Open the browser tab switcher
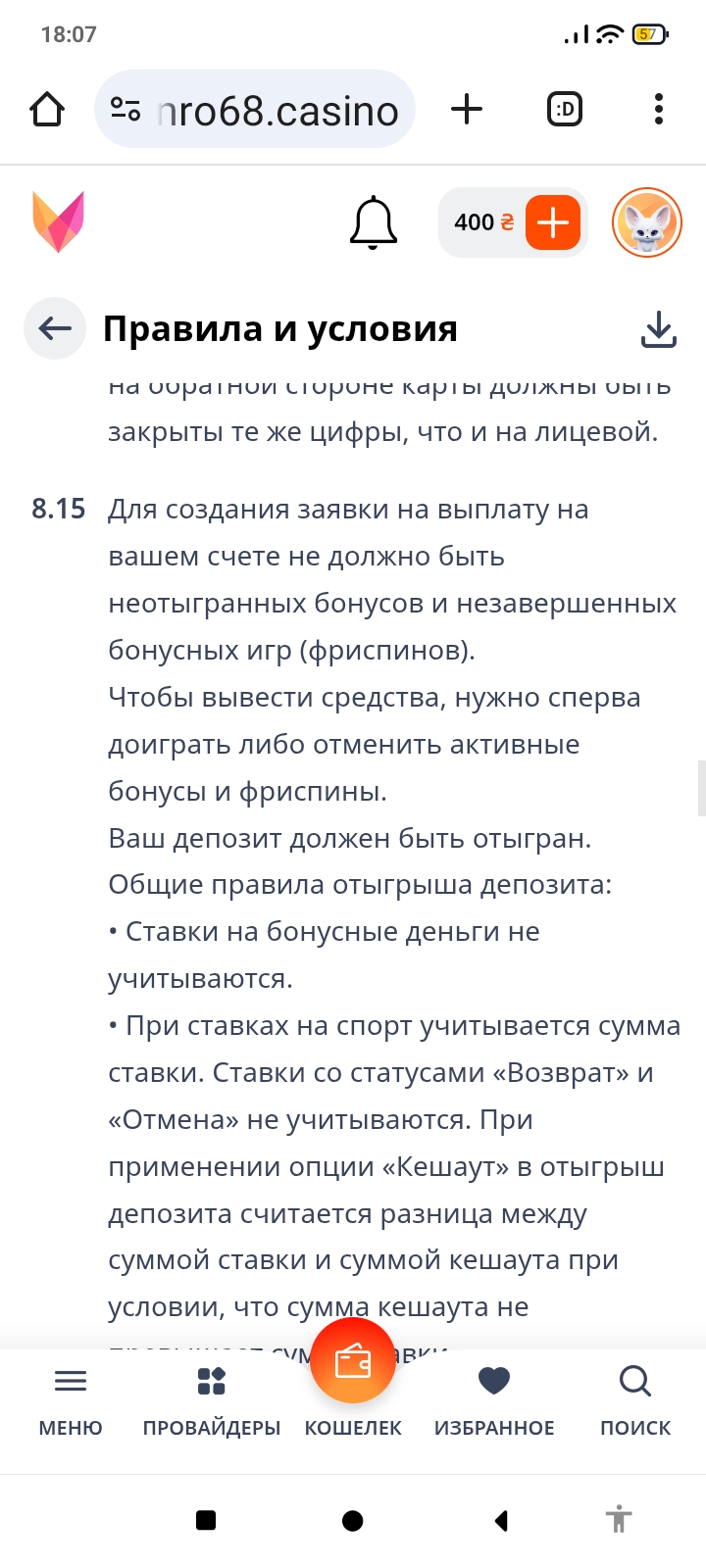The height and width of the screenshot is (1568, 706). click(565, 110)
